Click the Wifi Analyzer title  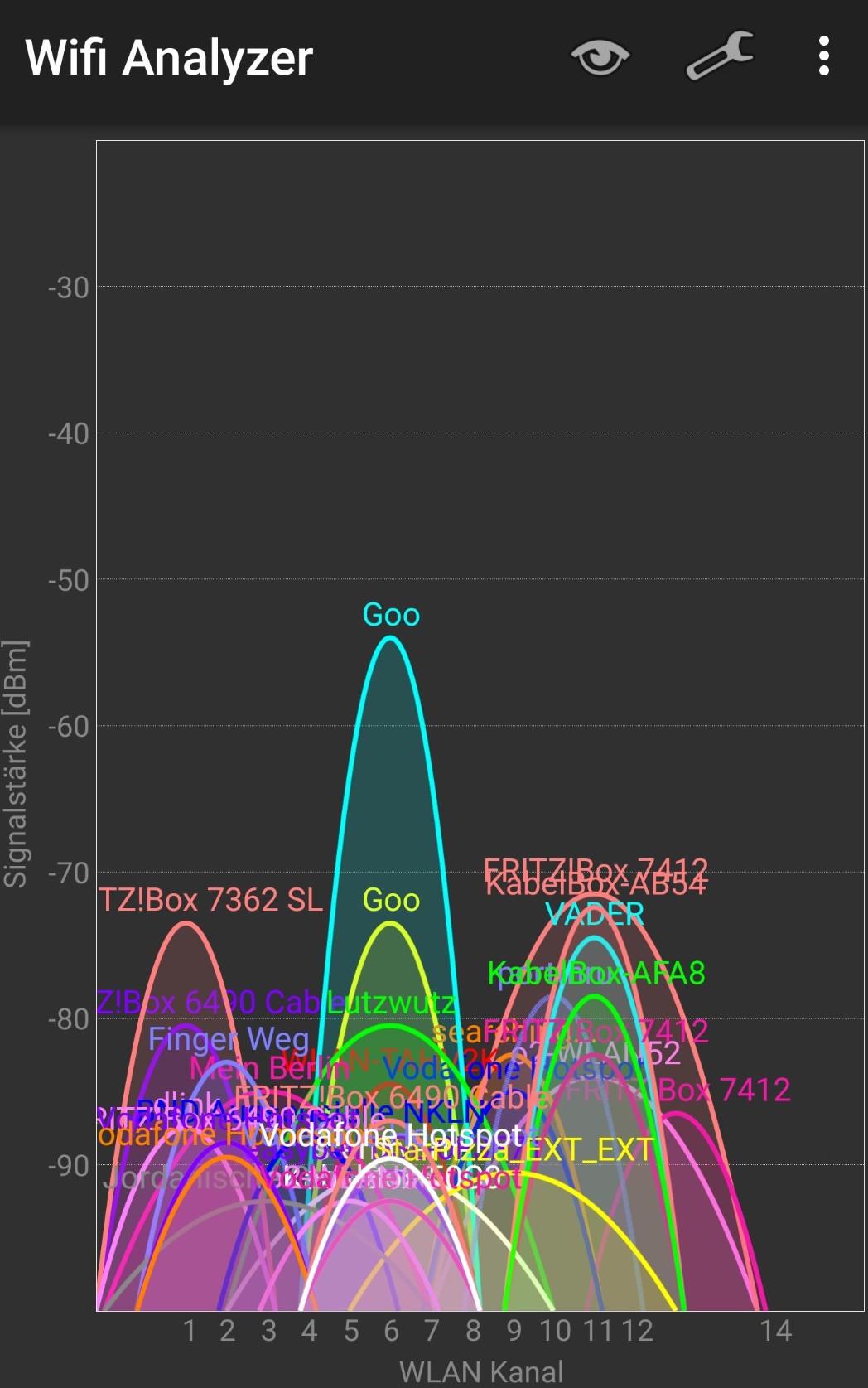point(169,56)
